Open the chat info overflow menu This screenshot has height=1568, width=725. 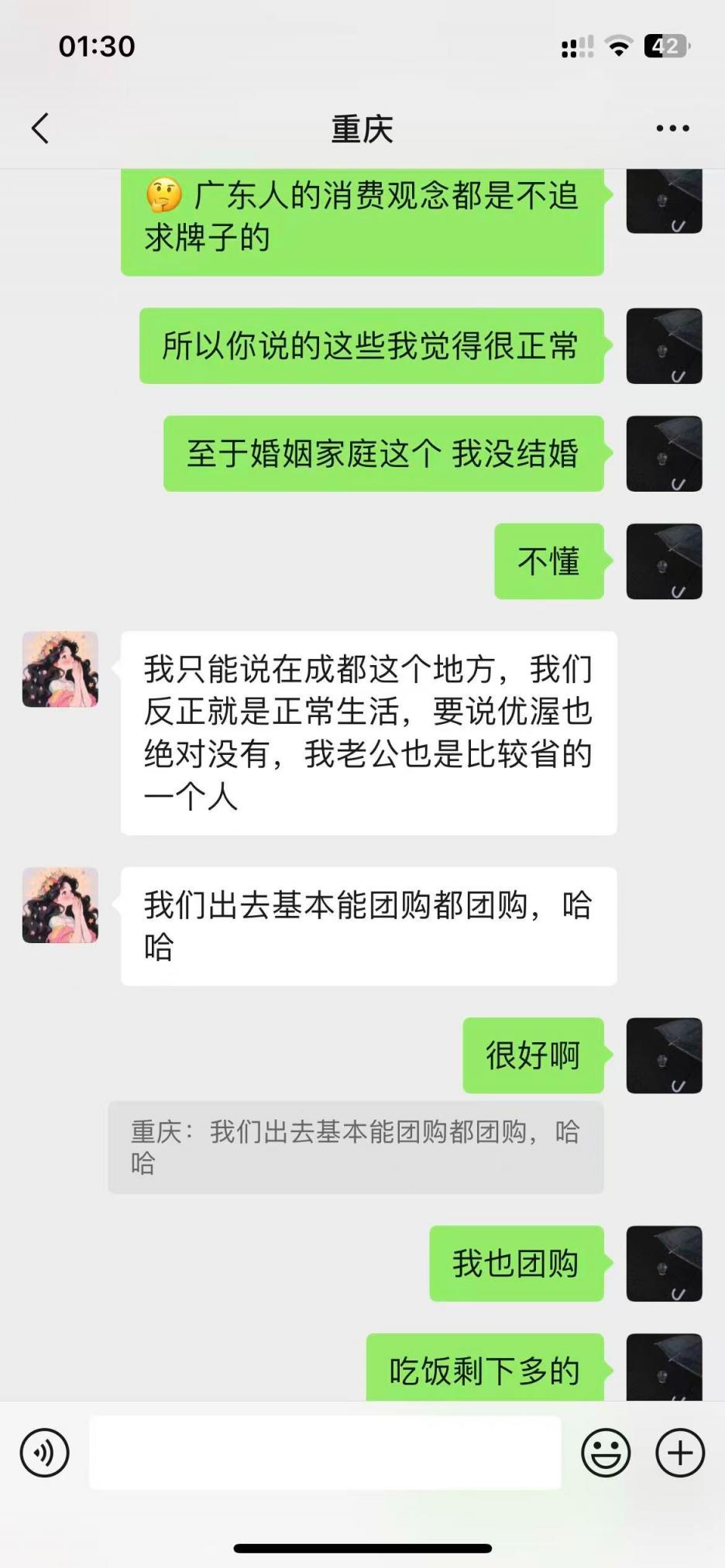pos(672,129)
